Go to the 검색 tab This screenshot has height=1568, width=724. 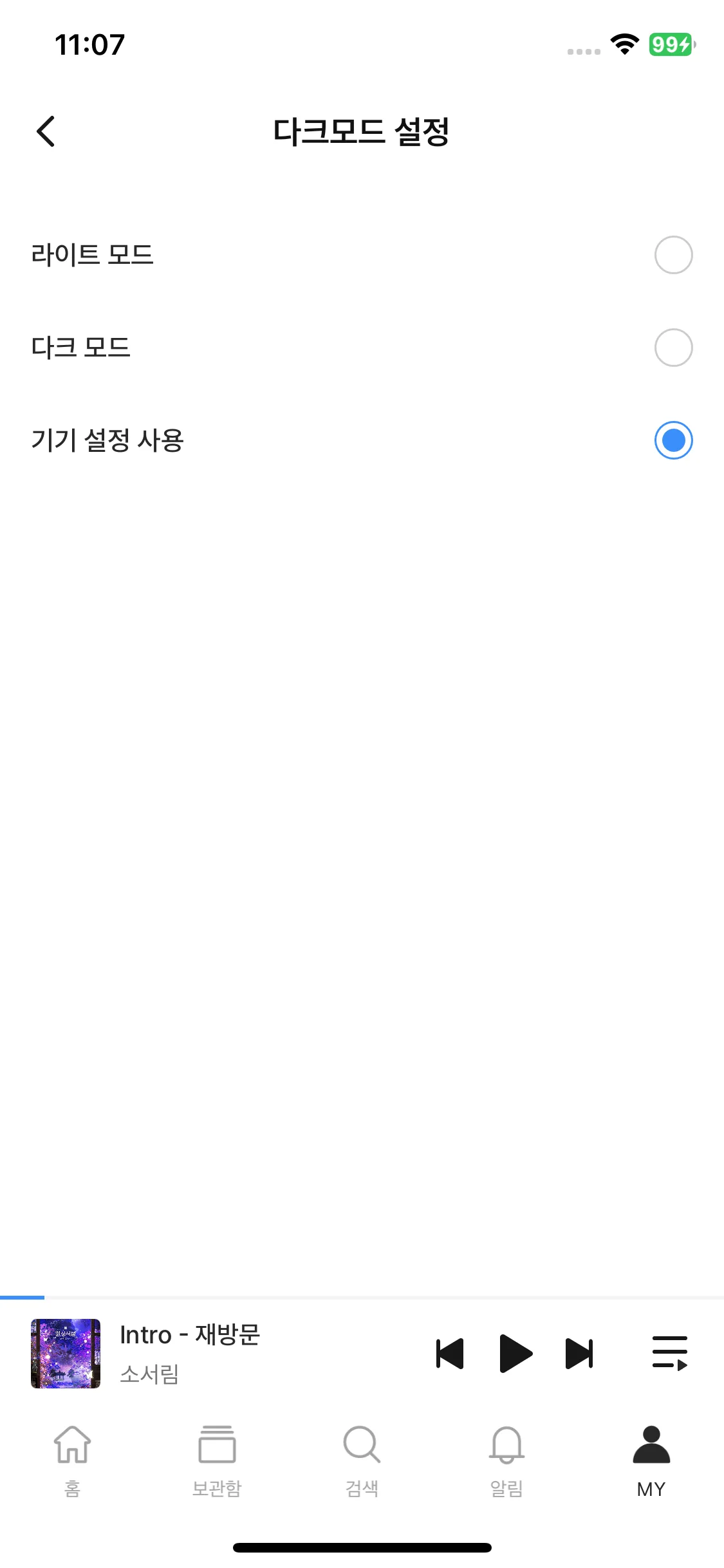362,1459
